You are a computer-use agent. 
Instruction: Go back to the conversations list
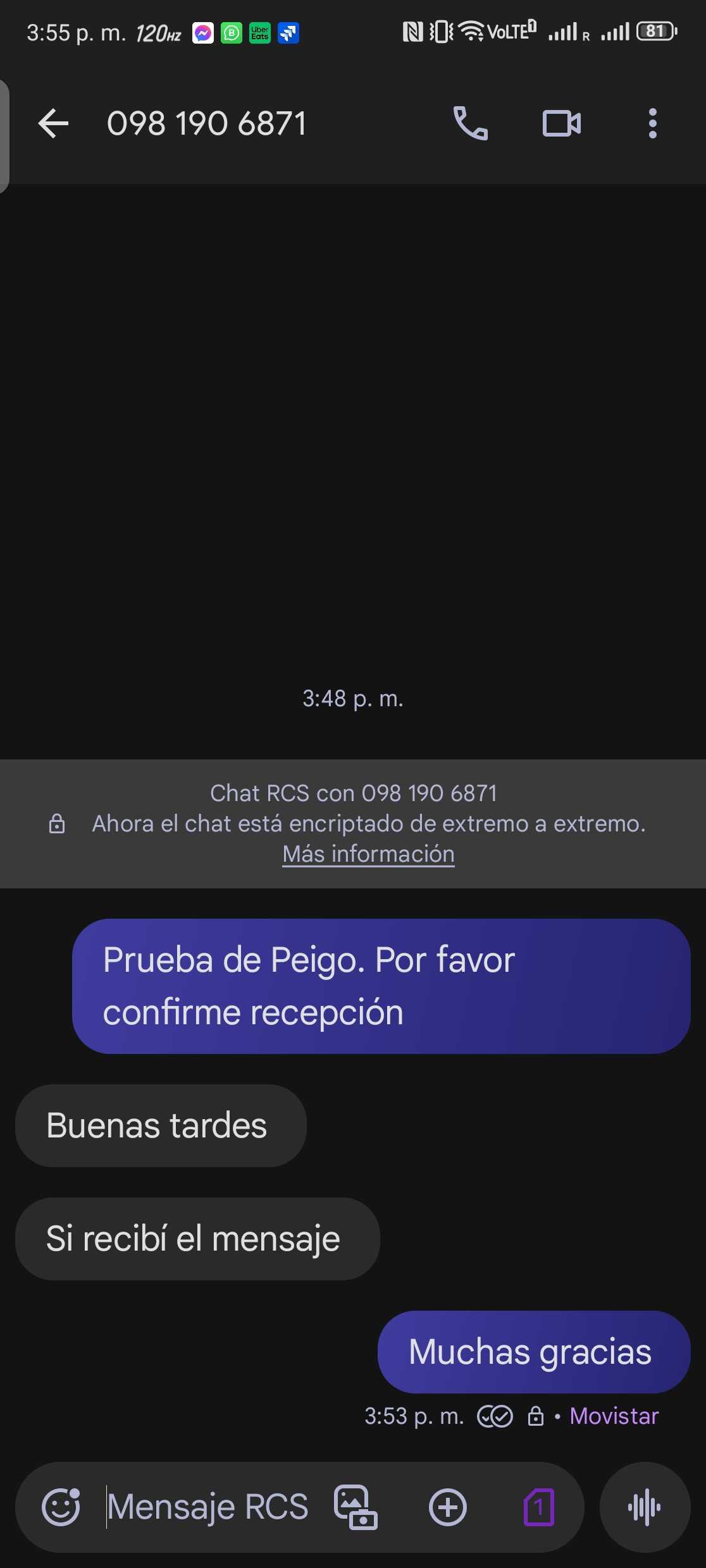coord(53,123)
